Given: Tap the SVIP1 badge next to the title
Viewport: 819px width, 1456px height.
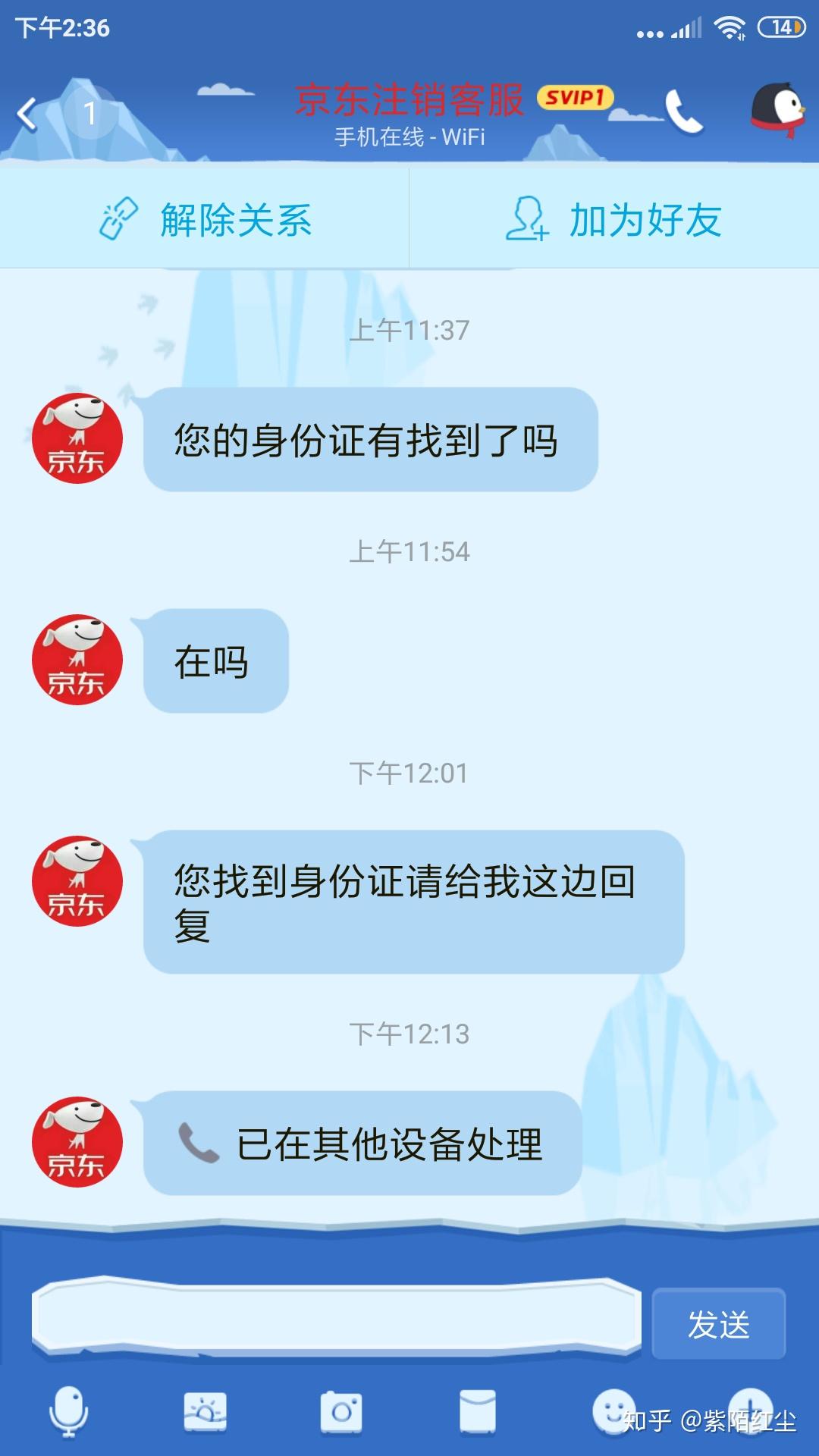Looking at the screenshot, I should (574, 97).
